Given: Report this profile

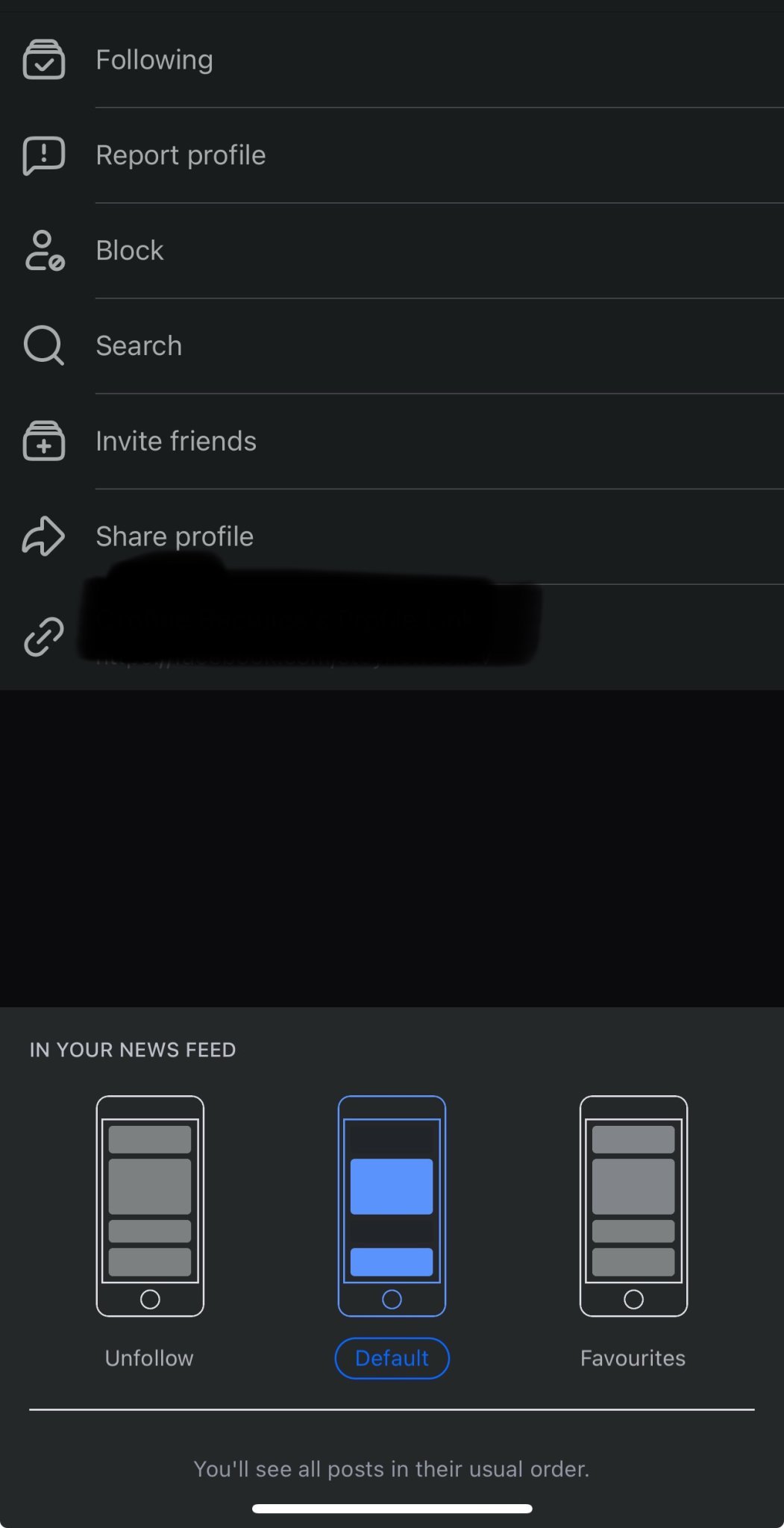Looking at the screenshot, I should [181, 155].
